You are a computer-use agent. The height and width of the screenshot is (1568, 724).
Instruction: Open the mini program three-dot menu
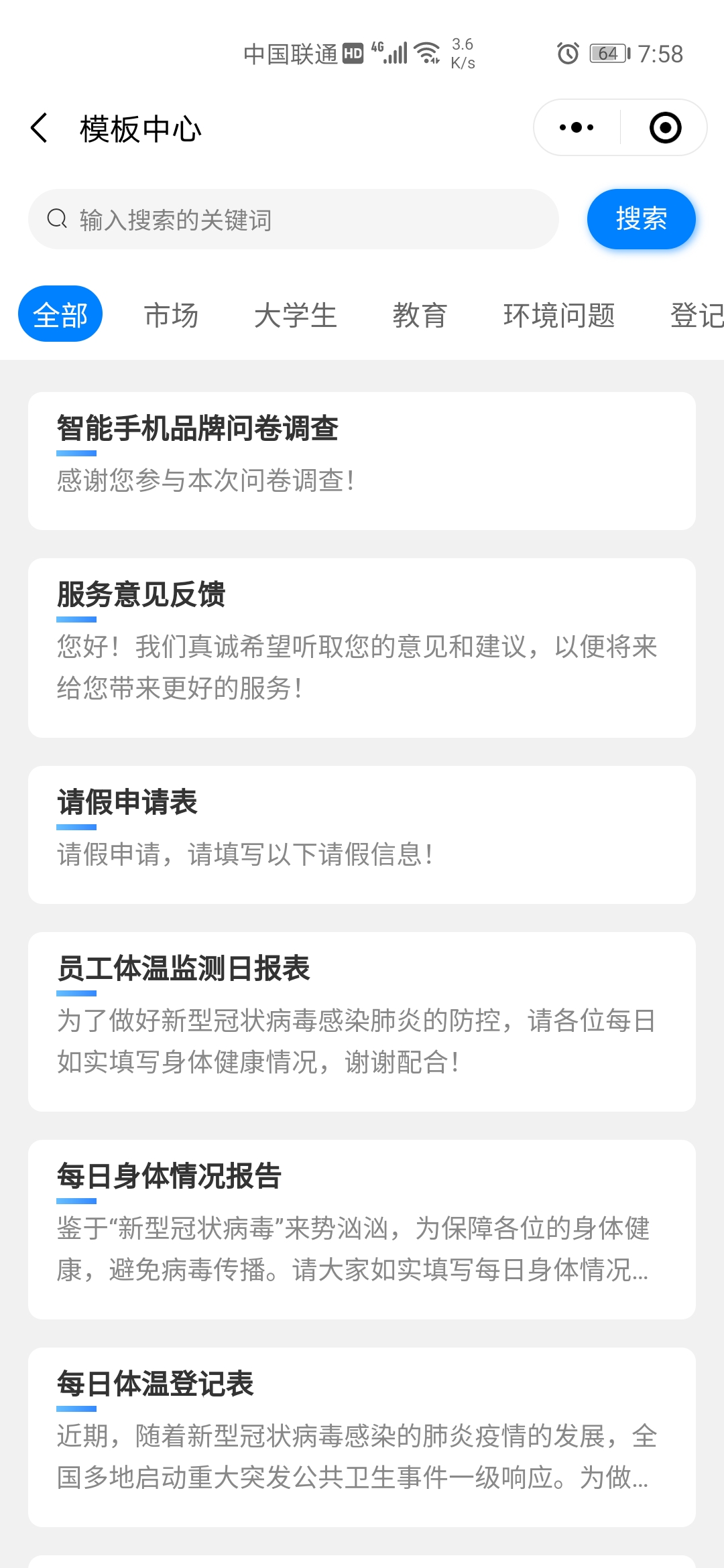pyautogui.click(x=577, y=127)
